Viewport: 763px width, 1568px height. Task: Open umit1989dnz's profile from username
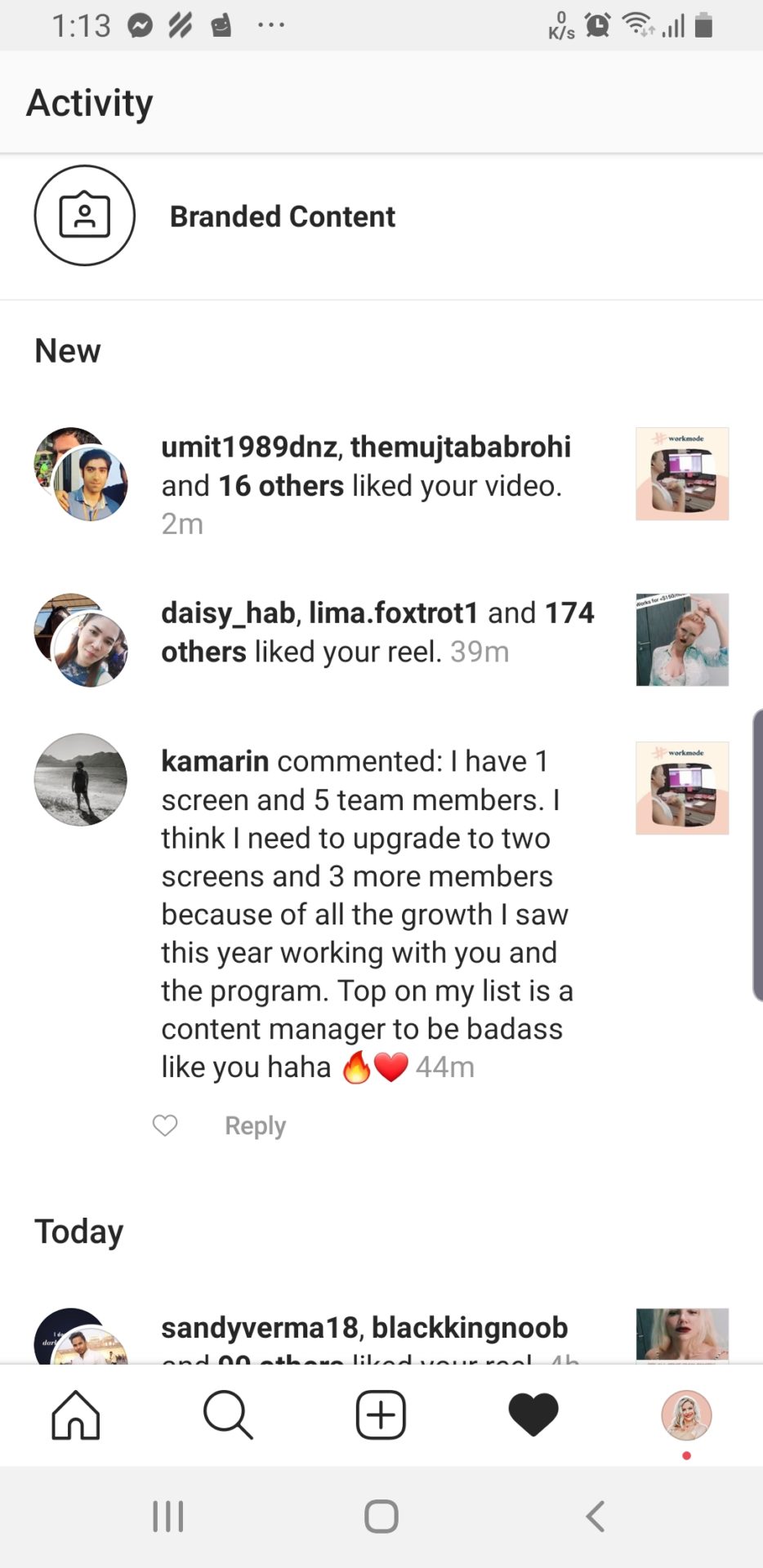pyautogui.click(x=249, y=447)
